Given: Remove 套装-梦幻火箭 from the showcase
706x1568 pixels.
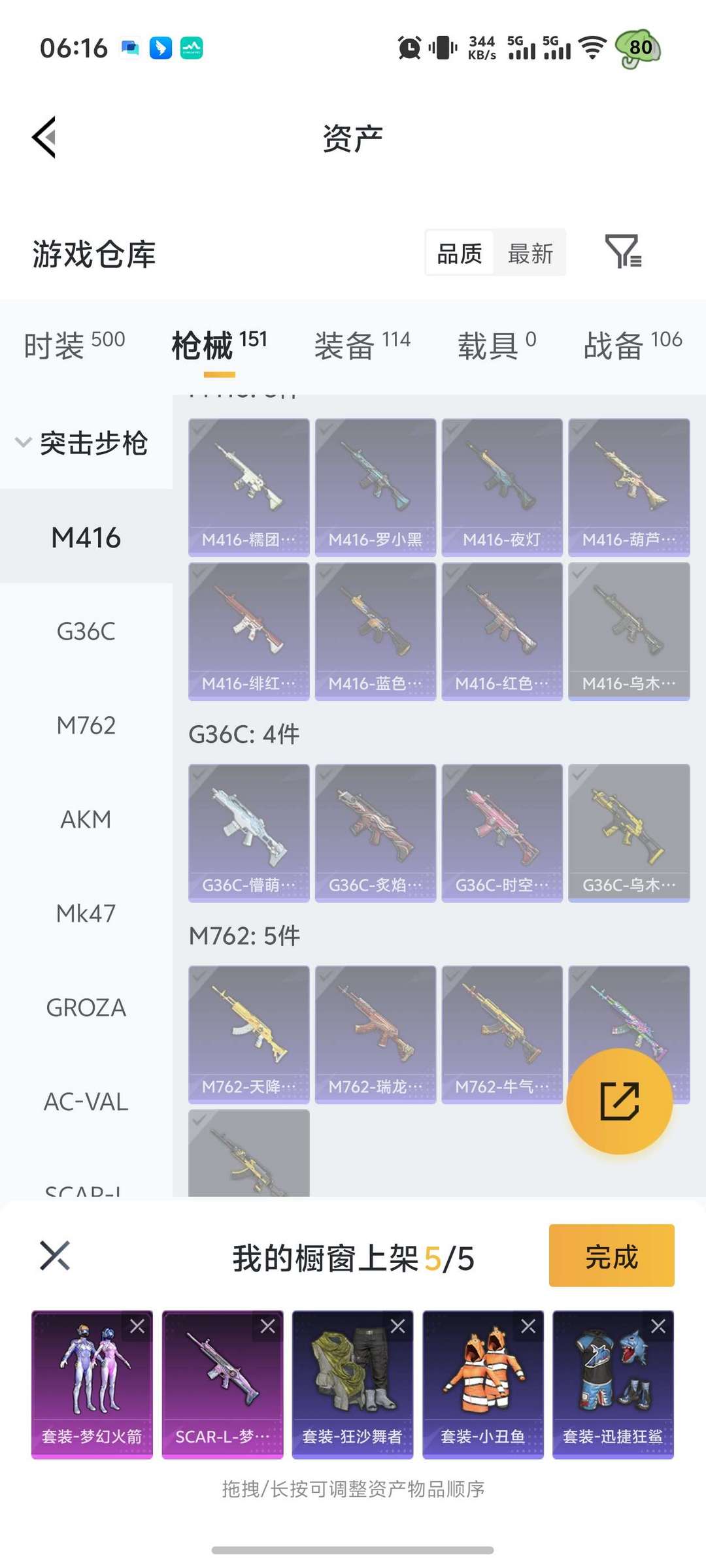Looking at the screenshot, I should click(x=137, y=1326).
